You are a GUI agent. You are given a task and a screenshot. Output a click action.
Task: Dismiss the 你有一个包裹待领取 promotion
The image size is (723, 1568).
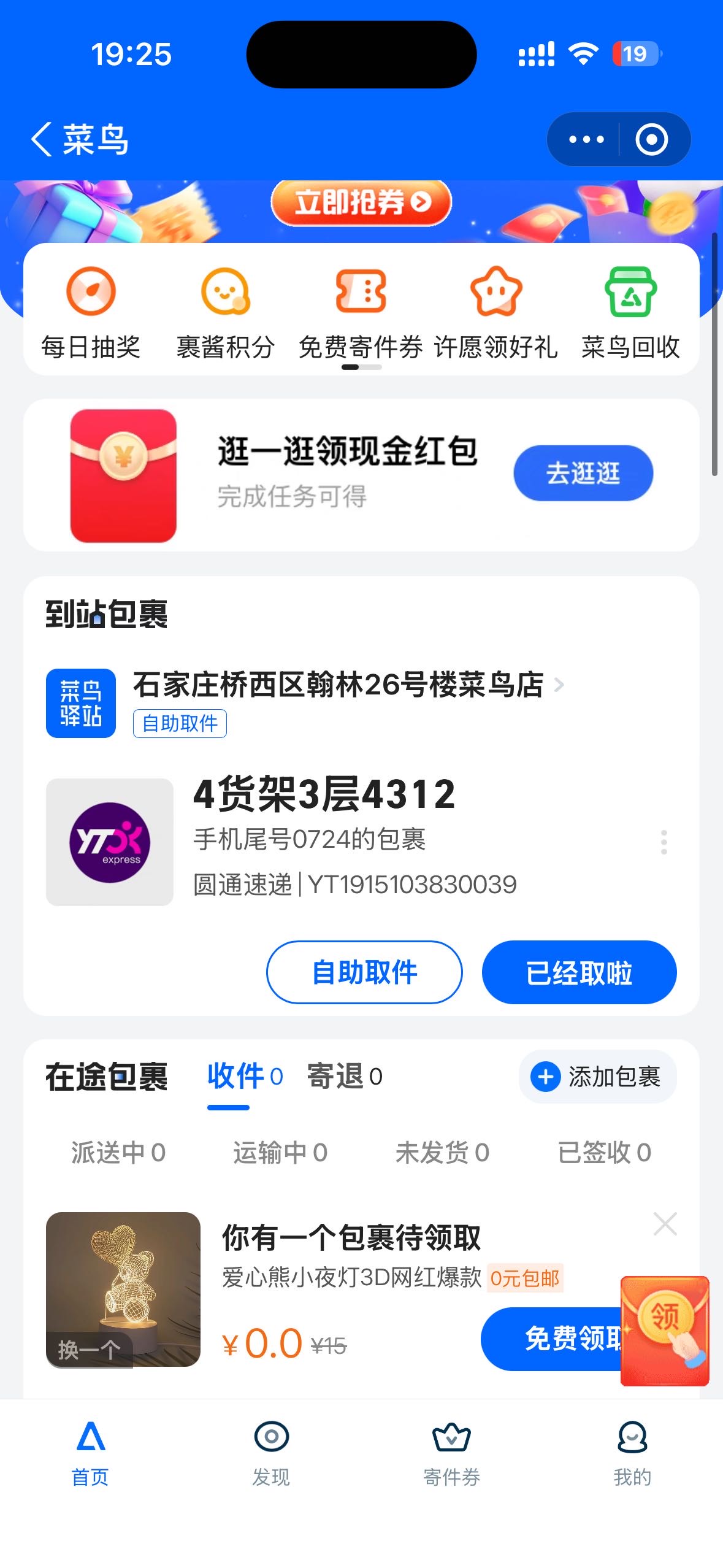[665, 1224]
